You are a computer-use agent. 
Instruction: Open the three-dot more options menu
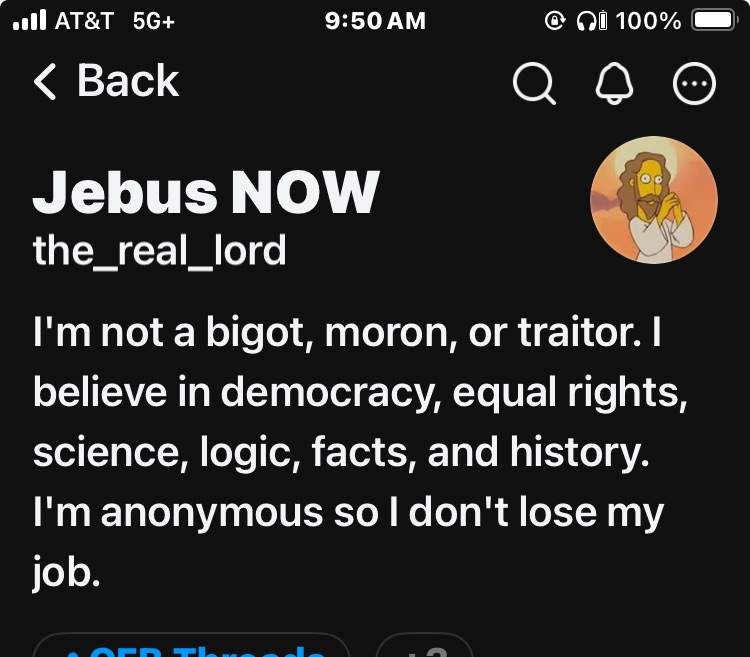pos(694,85)
